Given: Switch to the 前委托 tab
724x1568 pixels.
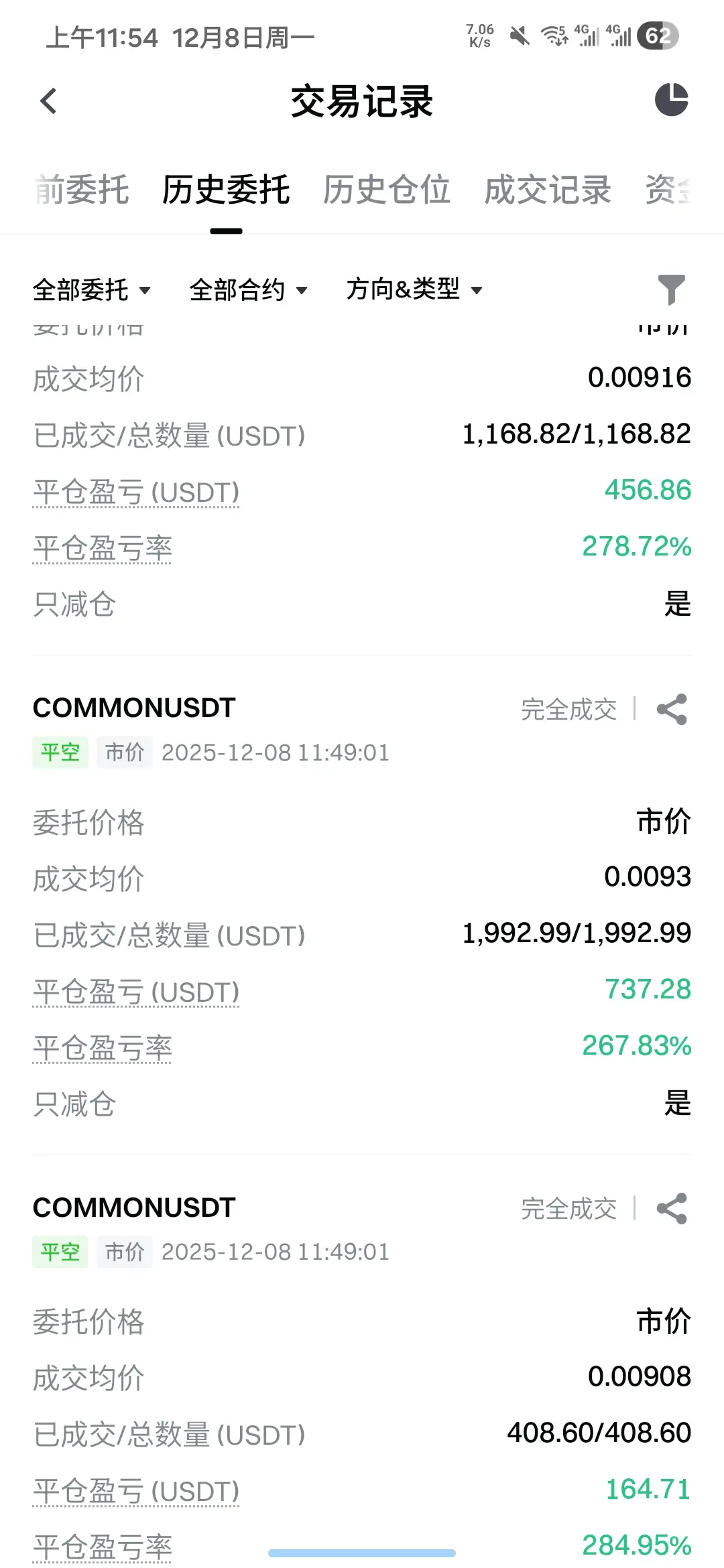Looking at the screenshot, I should pos(82,190).
